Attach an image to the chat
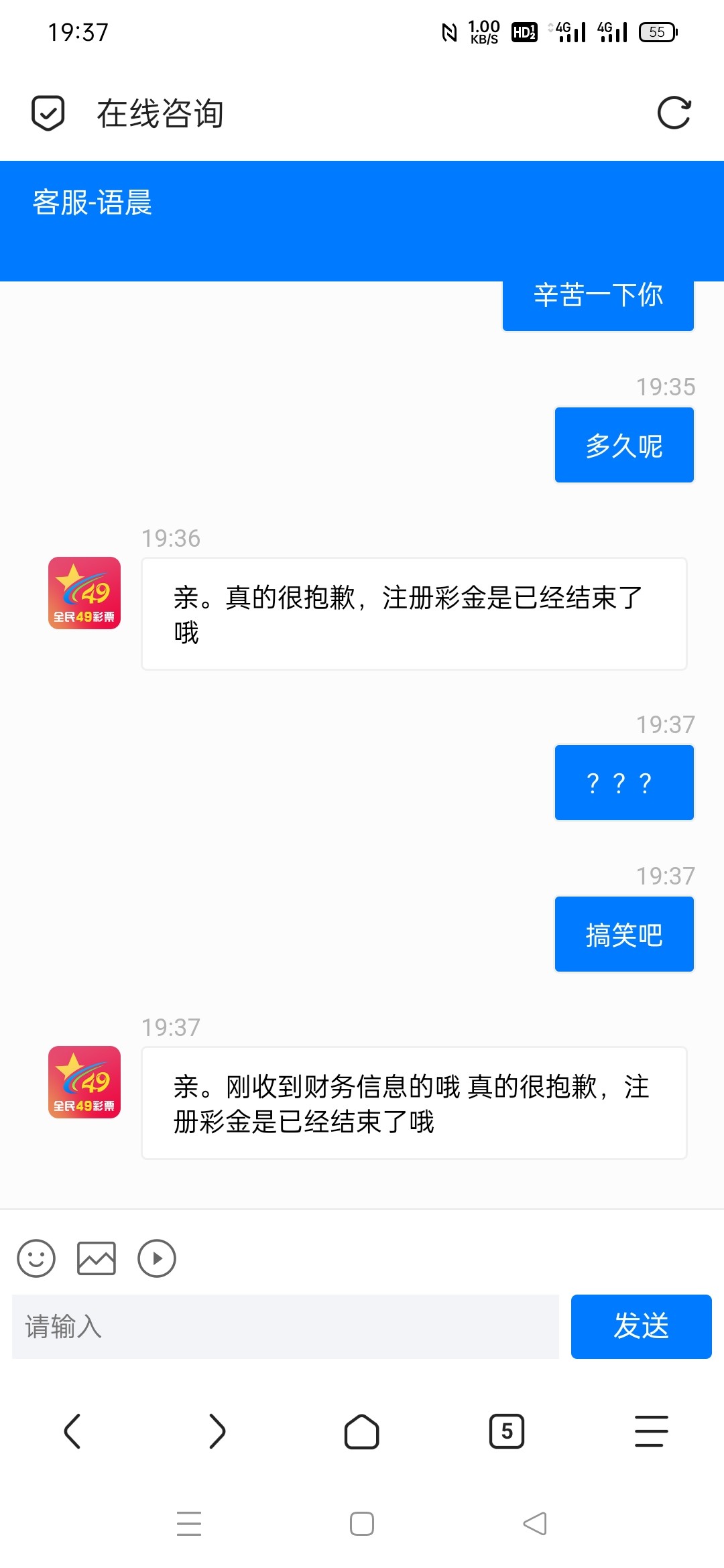Image resolution: width=724 pixels, height=1568 pixels. pos(97,1258)
